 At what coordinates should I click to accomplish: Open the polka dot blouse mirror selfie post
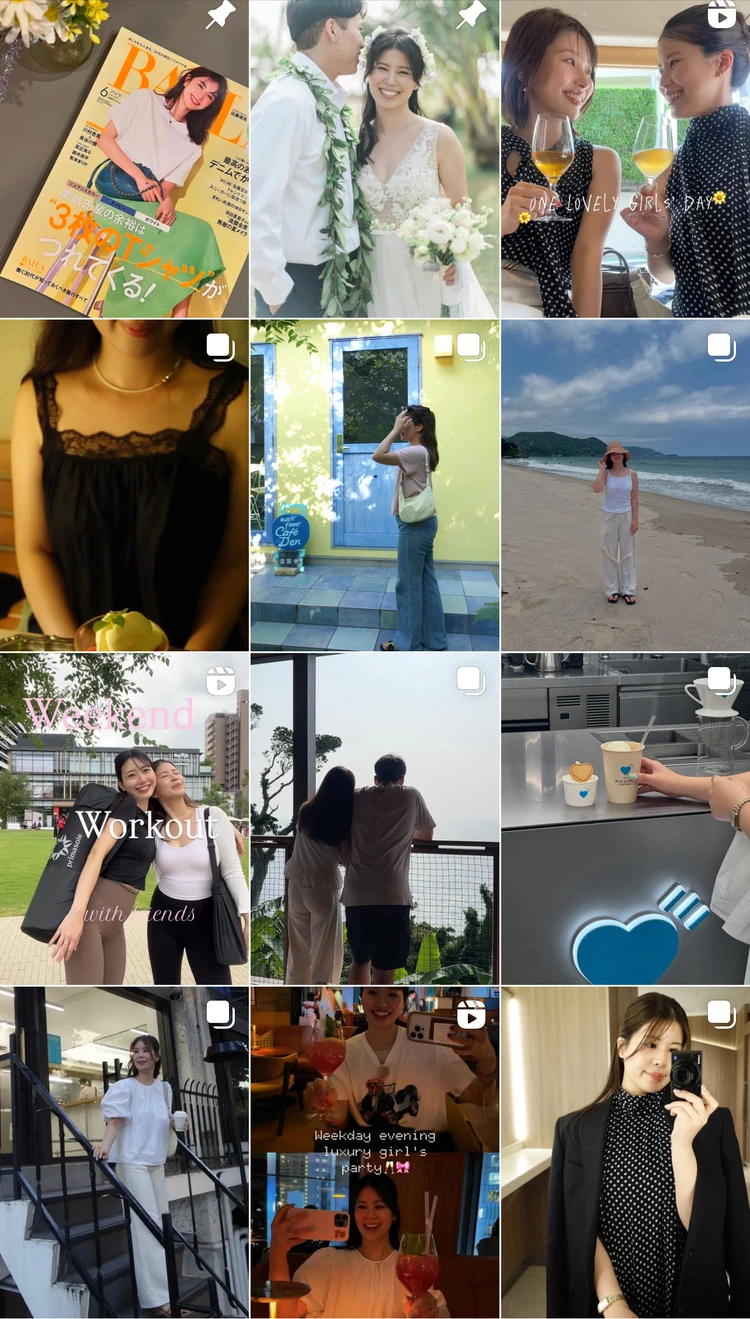pos(625,1152)
